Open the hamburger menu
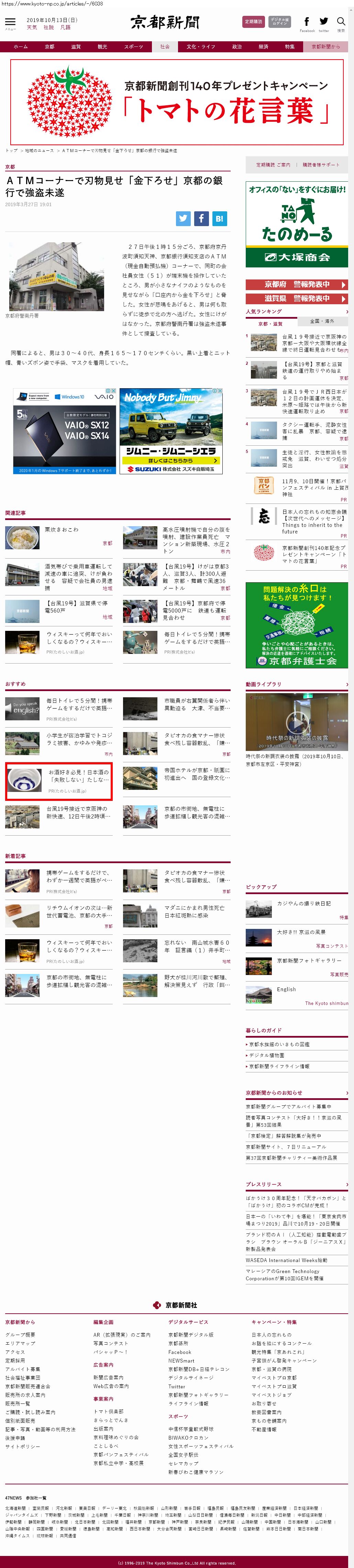354x1568 pixels. [10, 22]
